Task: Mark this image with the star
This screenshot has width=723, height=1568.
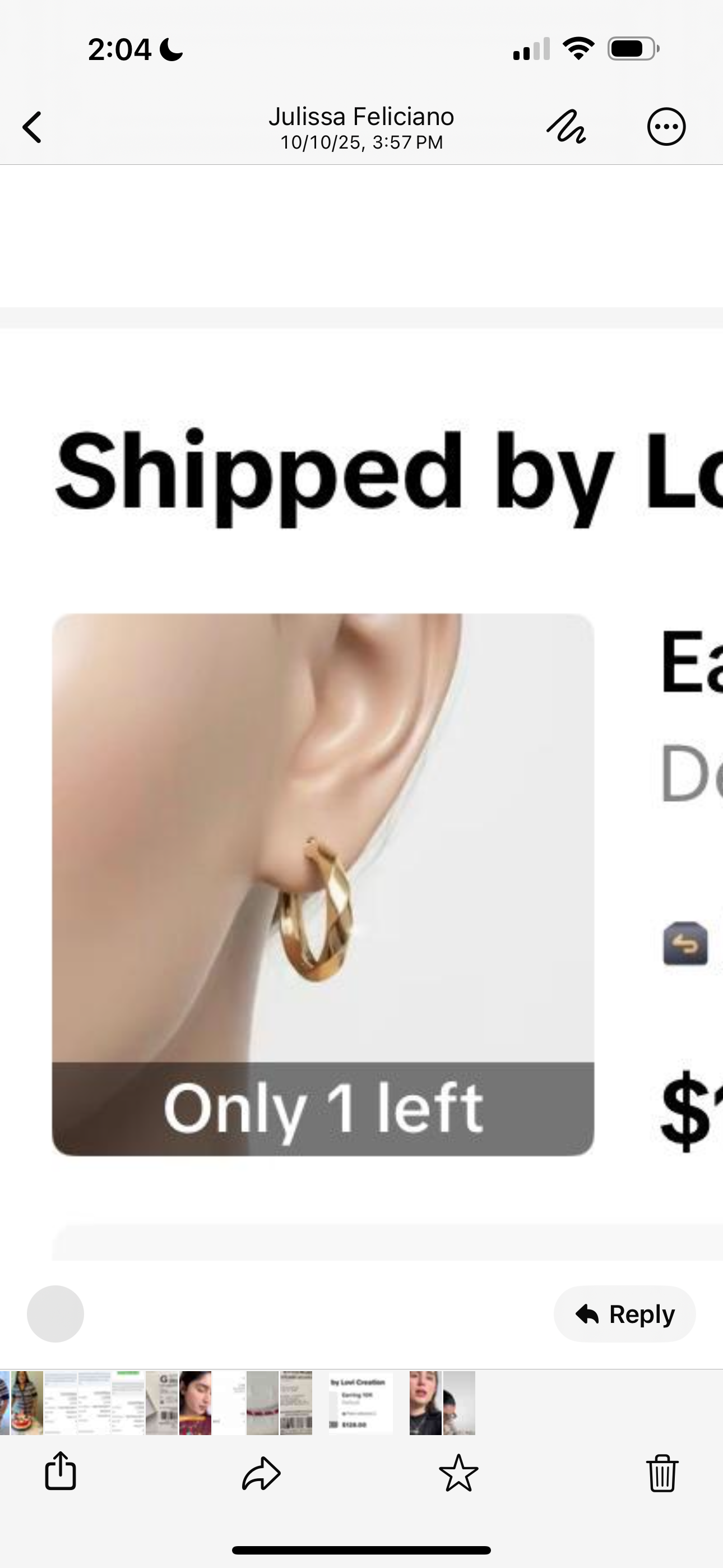Action: pyautogui.click(x=458, y=1473)
